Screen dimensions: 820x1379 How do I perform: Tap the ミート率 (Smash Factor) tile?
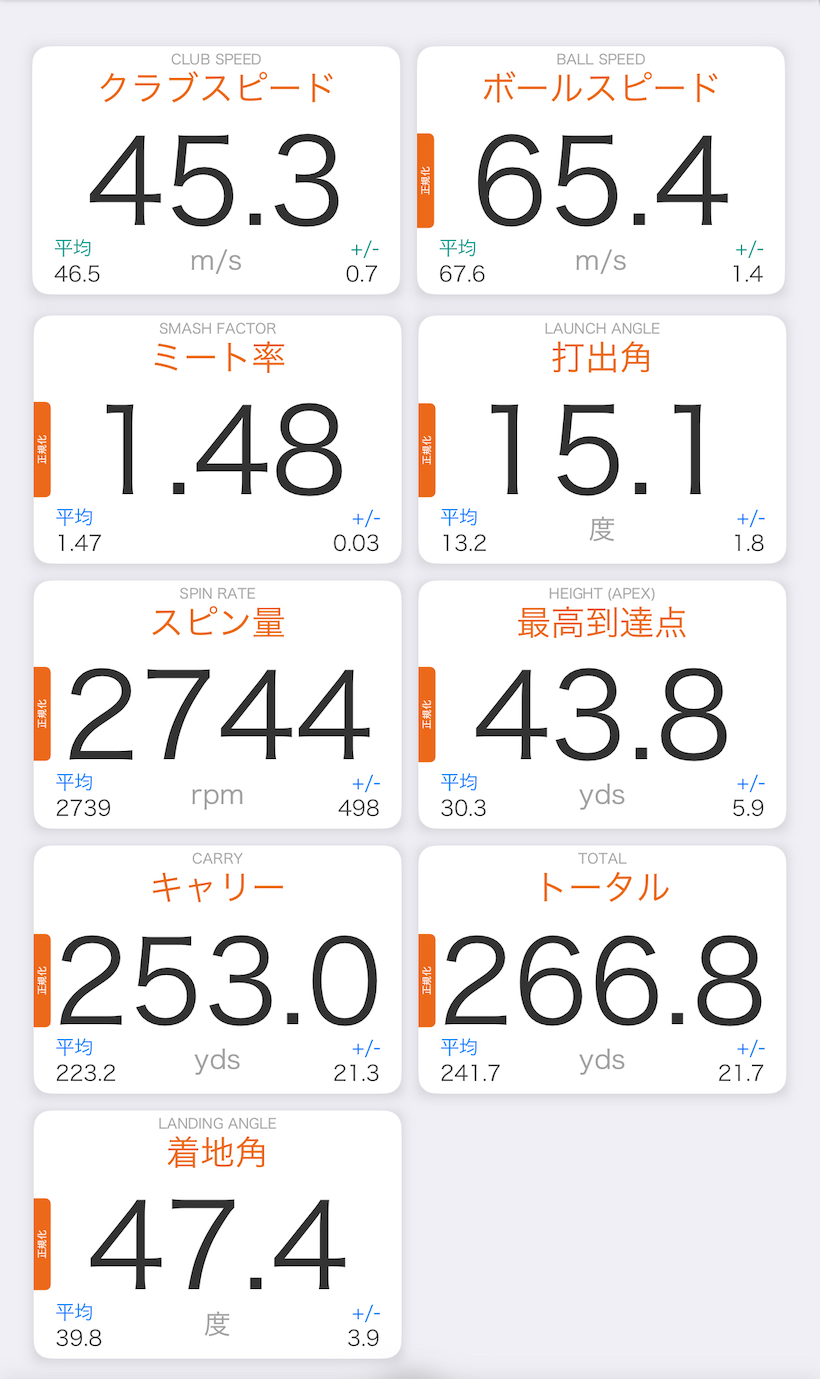point(217,440)
